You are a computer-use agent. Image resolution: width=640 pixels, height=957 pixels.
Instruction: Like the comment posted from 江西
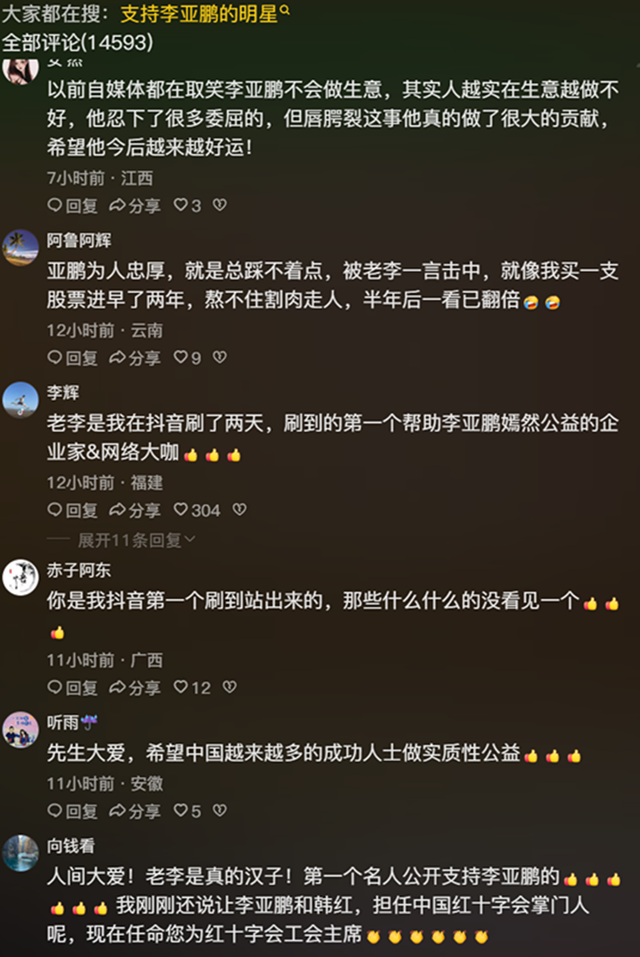187,205
